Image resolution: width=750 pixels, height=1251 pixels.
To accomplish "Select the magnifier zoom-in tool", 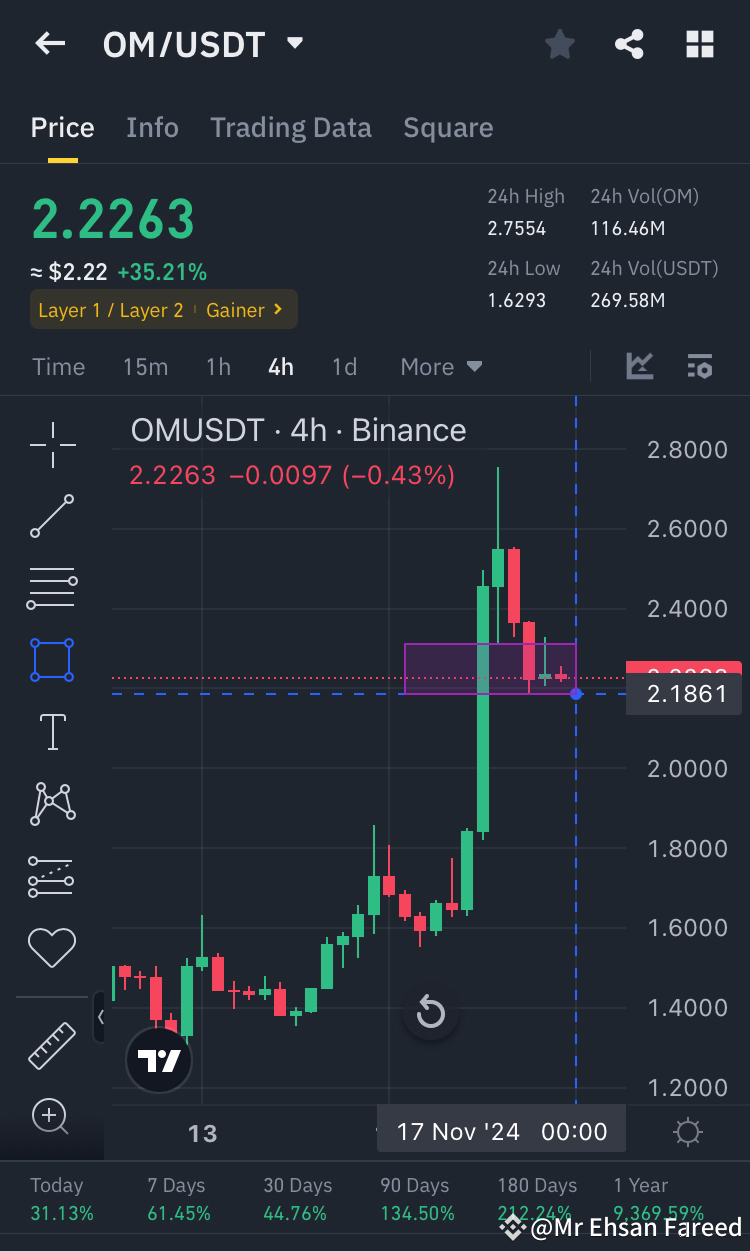I will tap(51, 1117).
